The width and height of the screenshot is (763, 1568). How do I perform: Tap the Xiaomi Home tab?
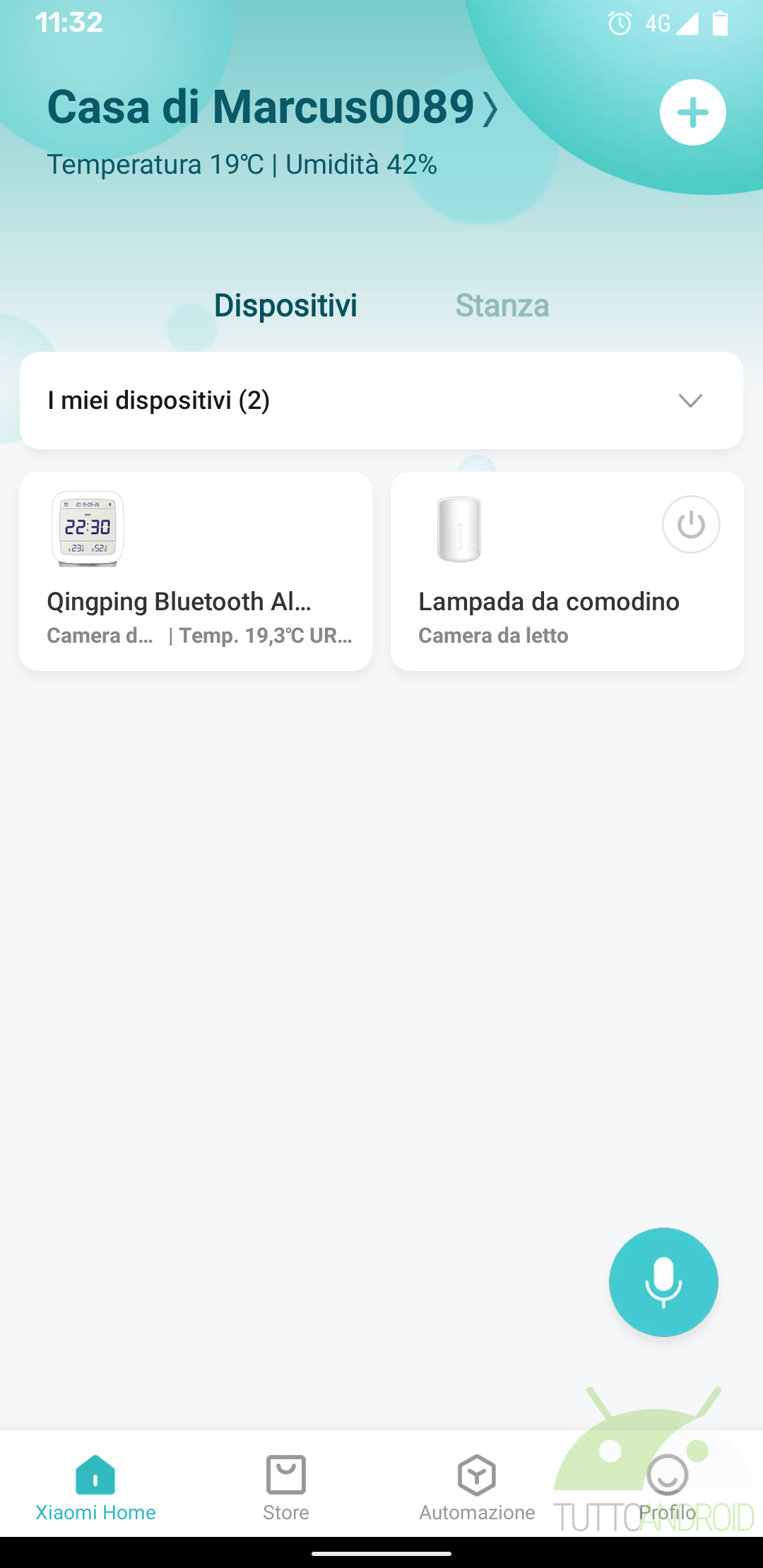coord(95,1487)
